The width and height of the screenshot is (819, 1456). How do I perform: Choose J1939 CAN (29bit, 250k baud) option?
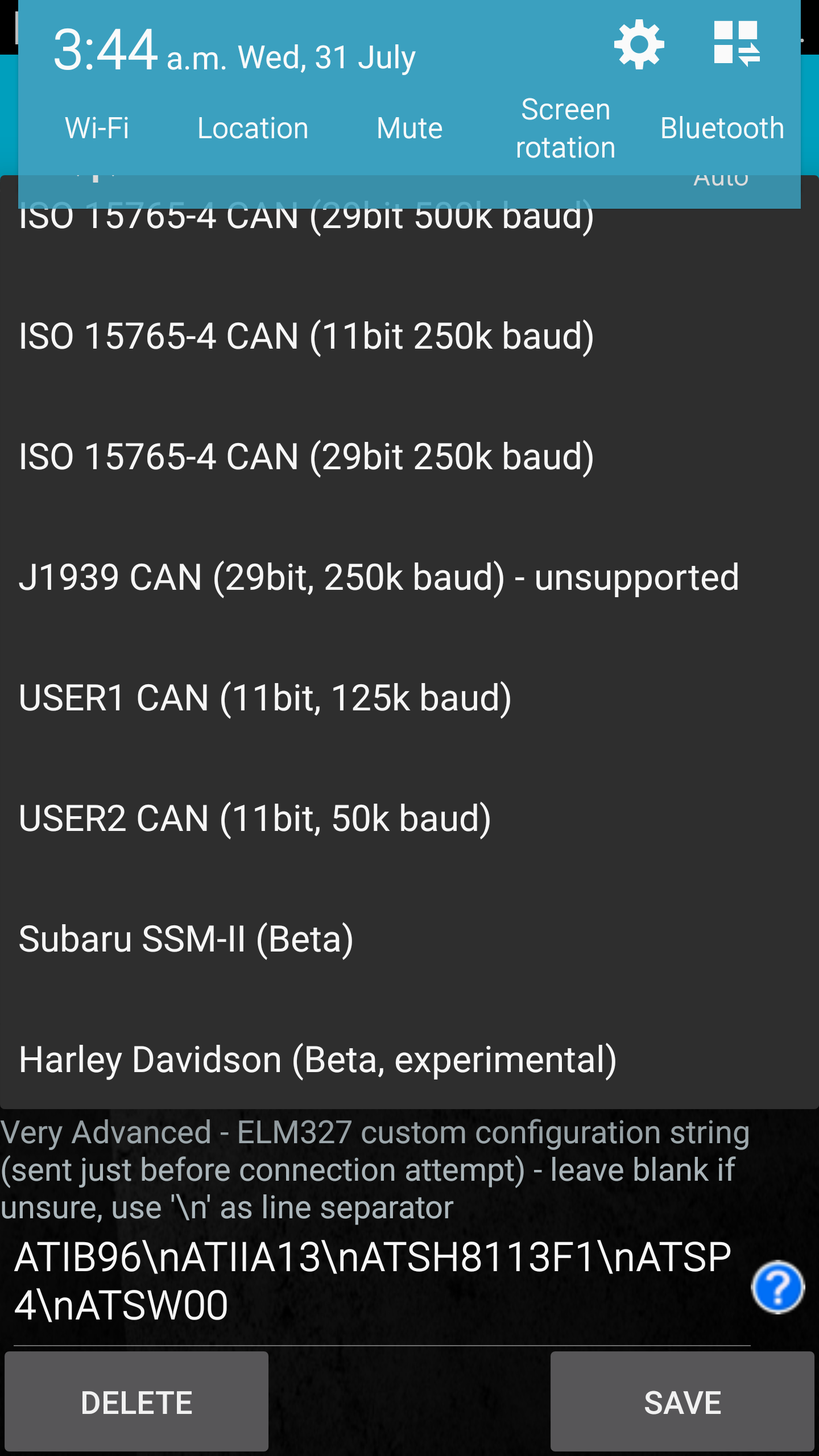coord(409,577)
